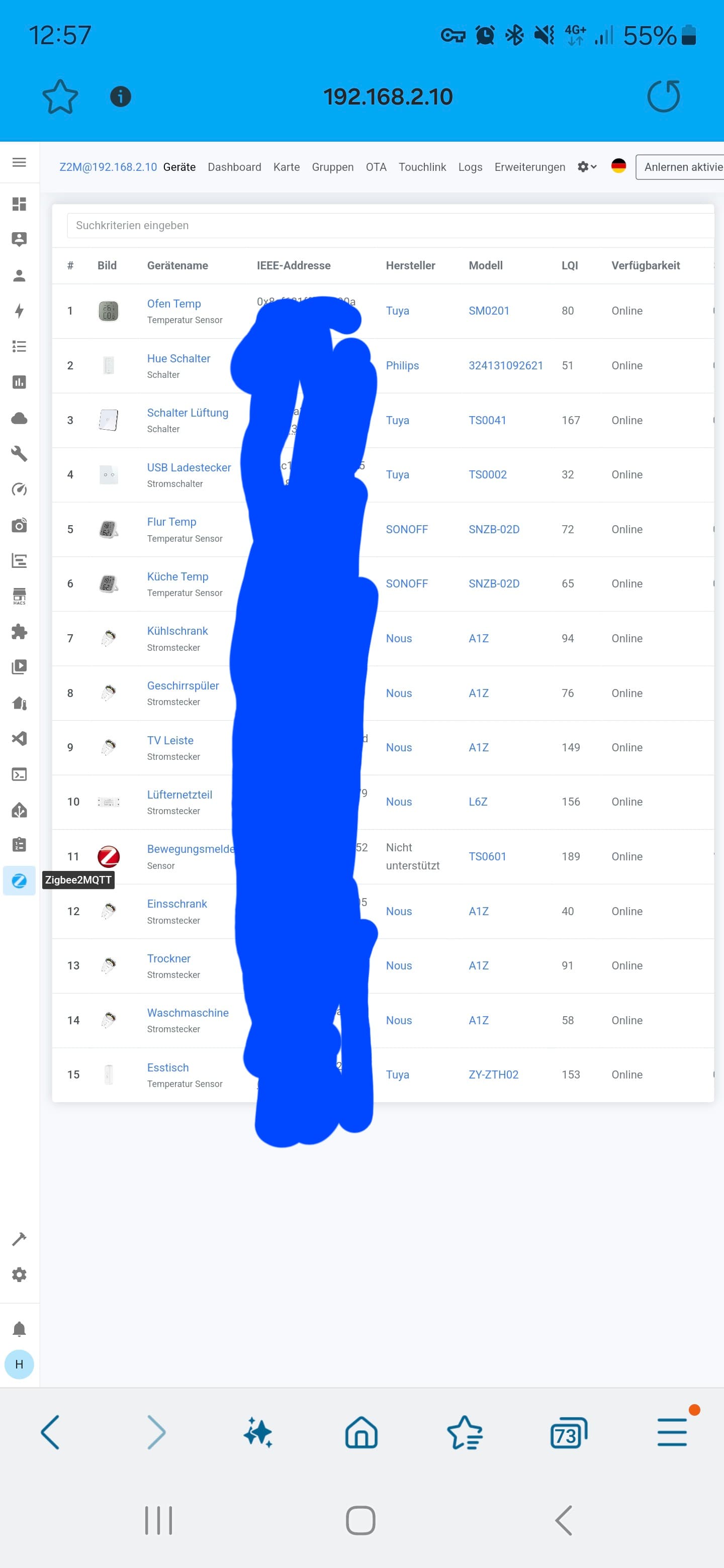
Task: Switch to the Dashboard tab
Action: 234,167
